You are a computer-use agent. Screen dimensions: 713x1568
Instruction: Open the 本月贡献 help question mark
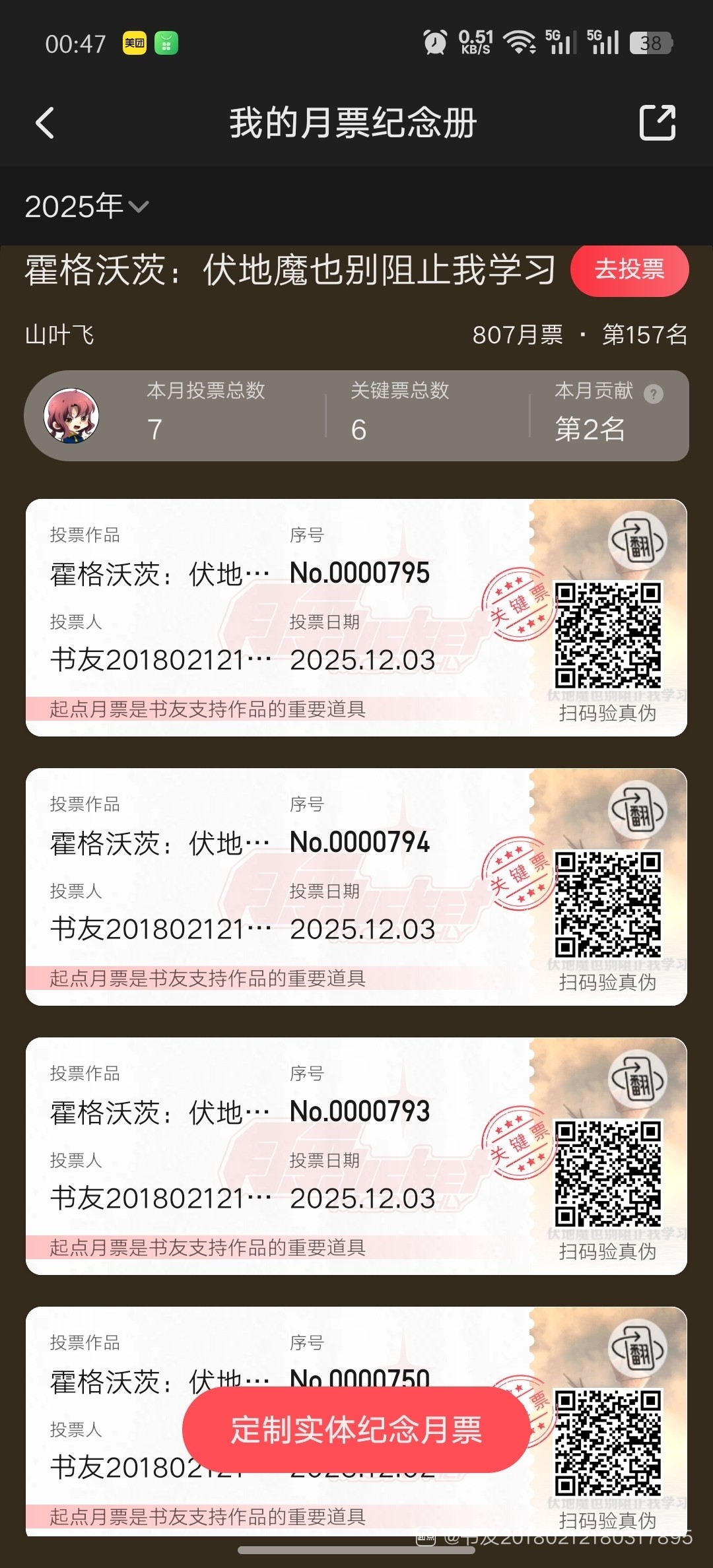tap(653, 394)
